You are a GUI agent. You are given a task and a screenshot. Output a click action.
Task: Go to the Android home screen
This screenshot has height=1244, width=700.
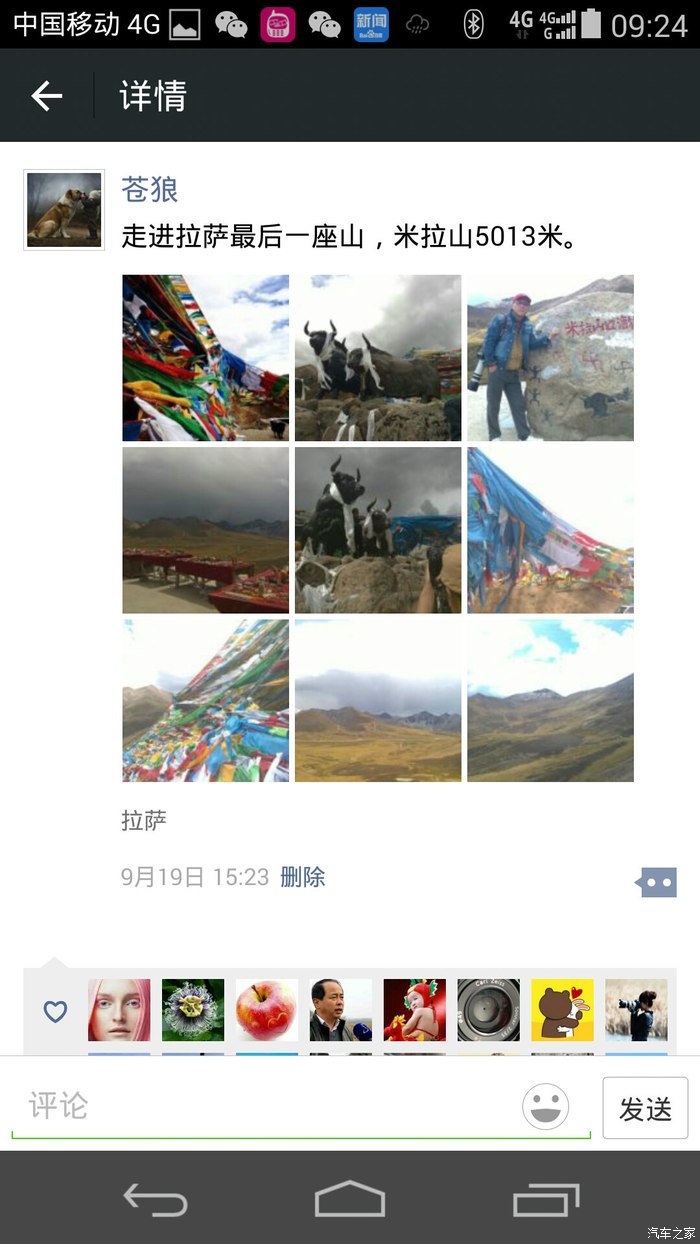tap(350, 1198)
